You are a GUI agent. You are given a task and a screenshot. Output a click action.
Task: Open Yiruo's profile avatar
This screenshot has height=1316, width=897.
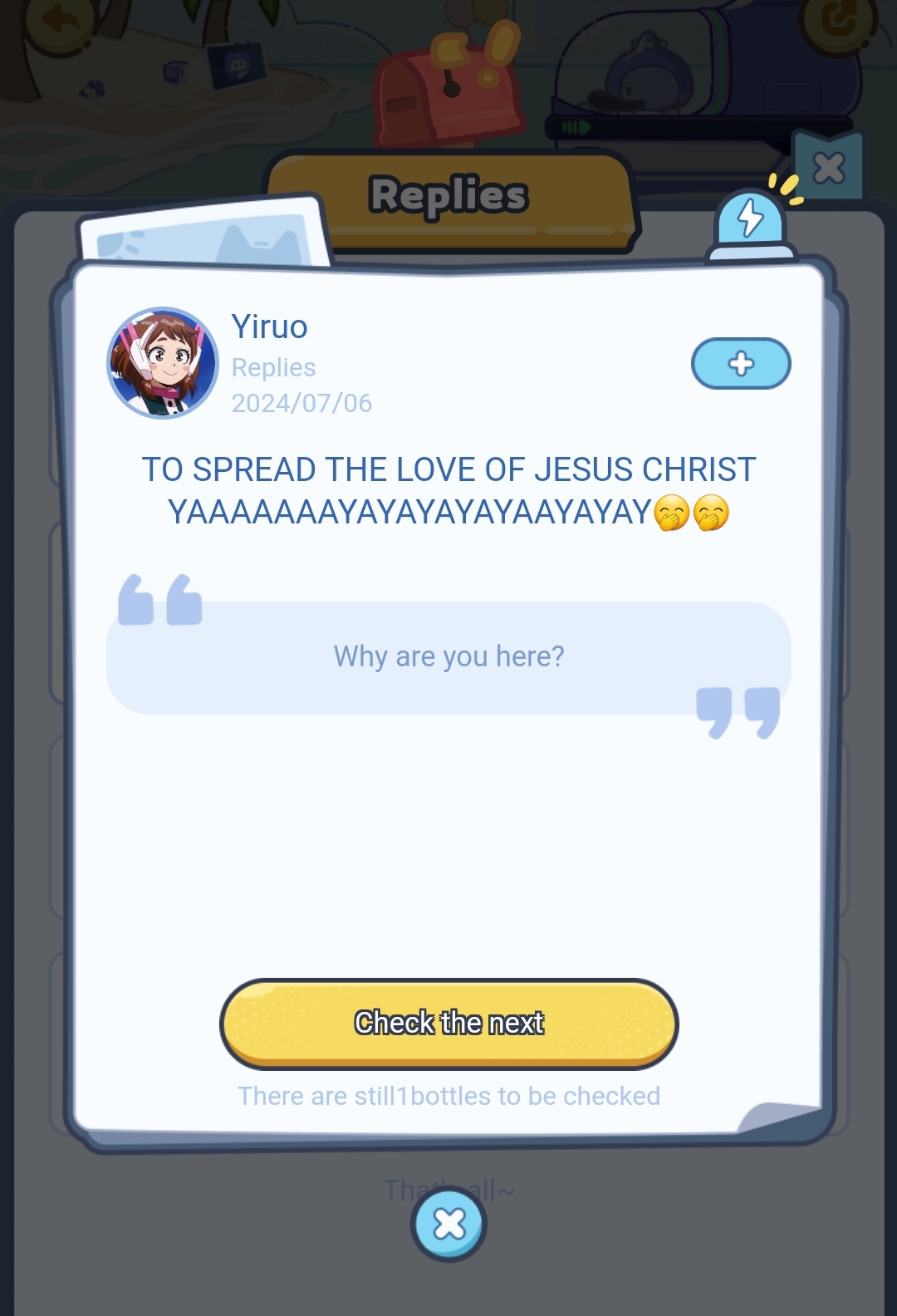click(163, 363)
